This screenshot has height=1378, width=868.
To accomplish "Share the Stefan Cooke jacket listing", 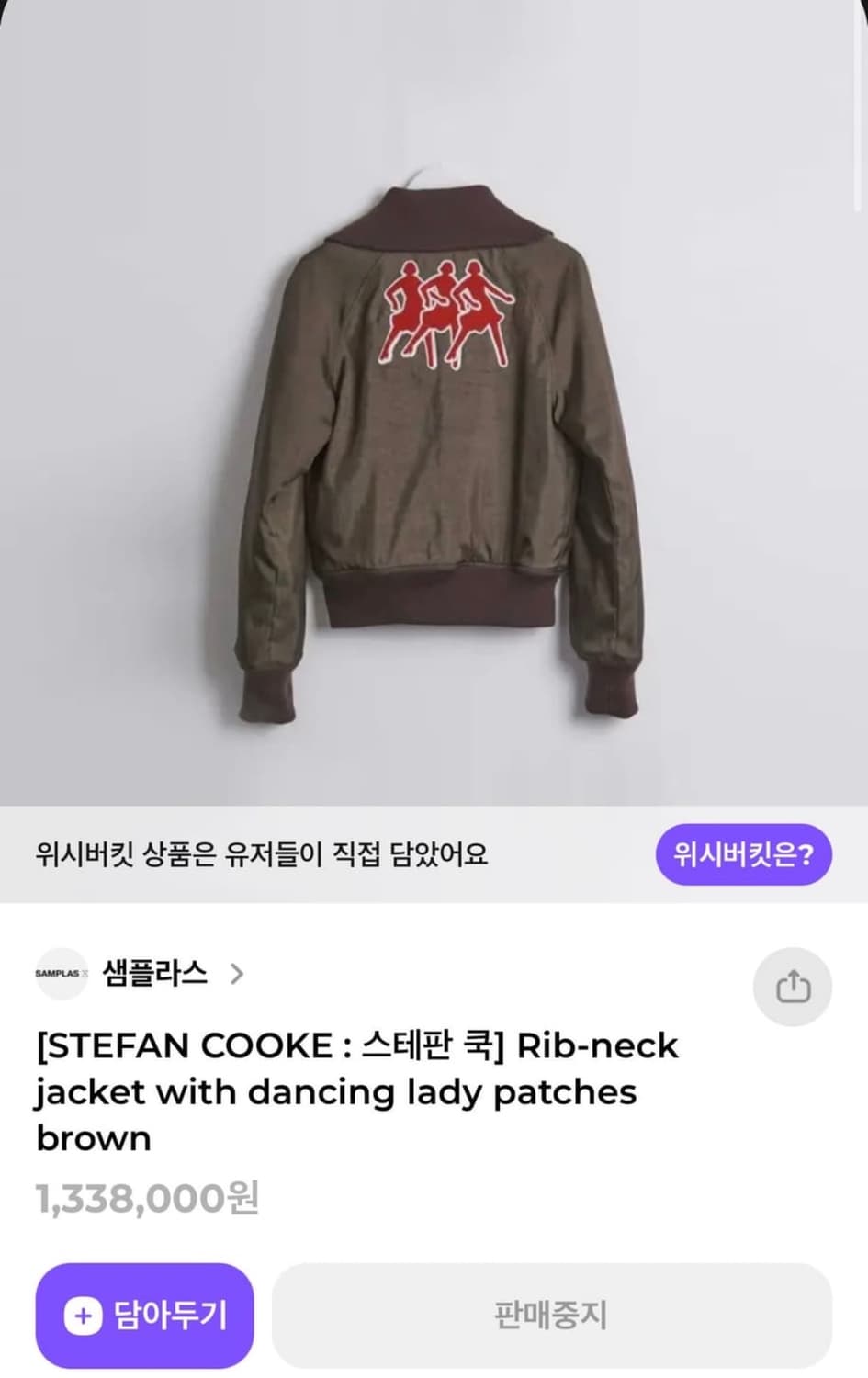I will [792, 986].
